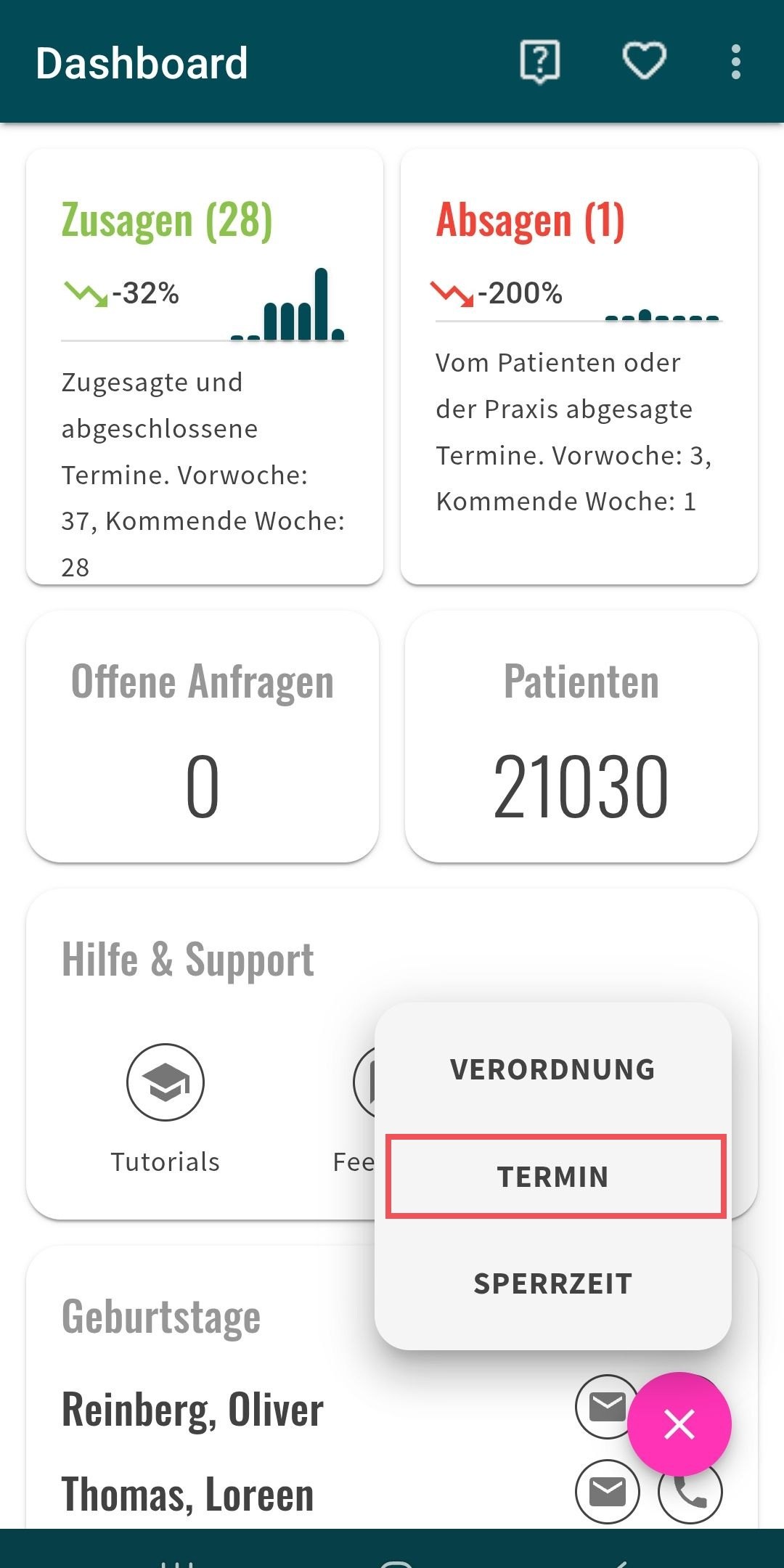Tap the heart icon in app bar

(x=645, y=62)
